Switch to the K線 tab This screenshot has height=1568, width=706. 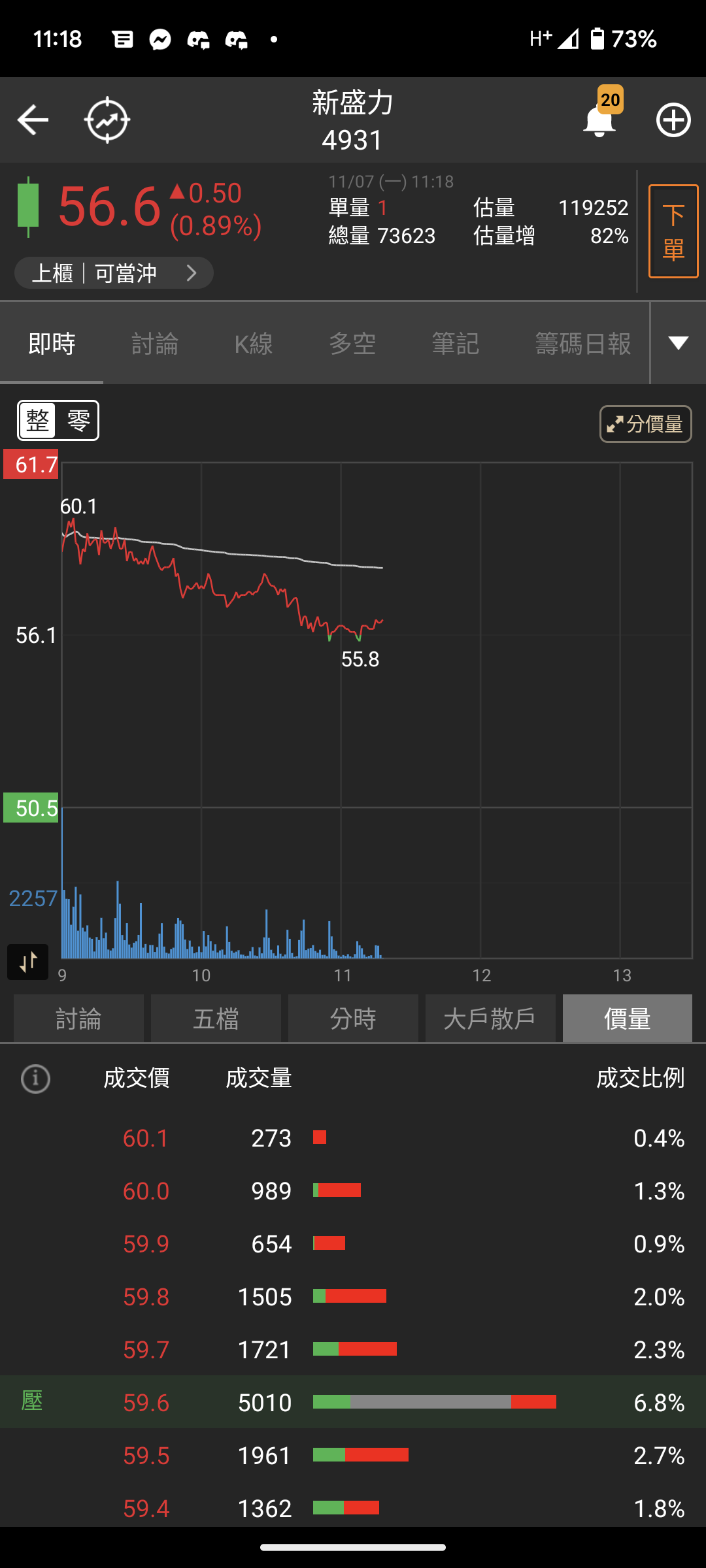tap(254, 343)
